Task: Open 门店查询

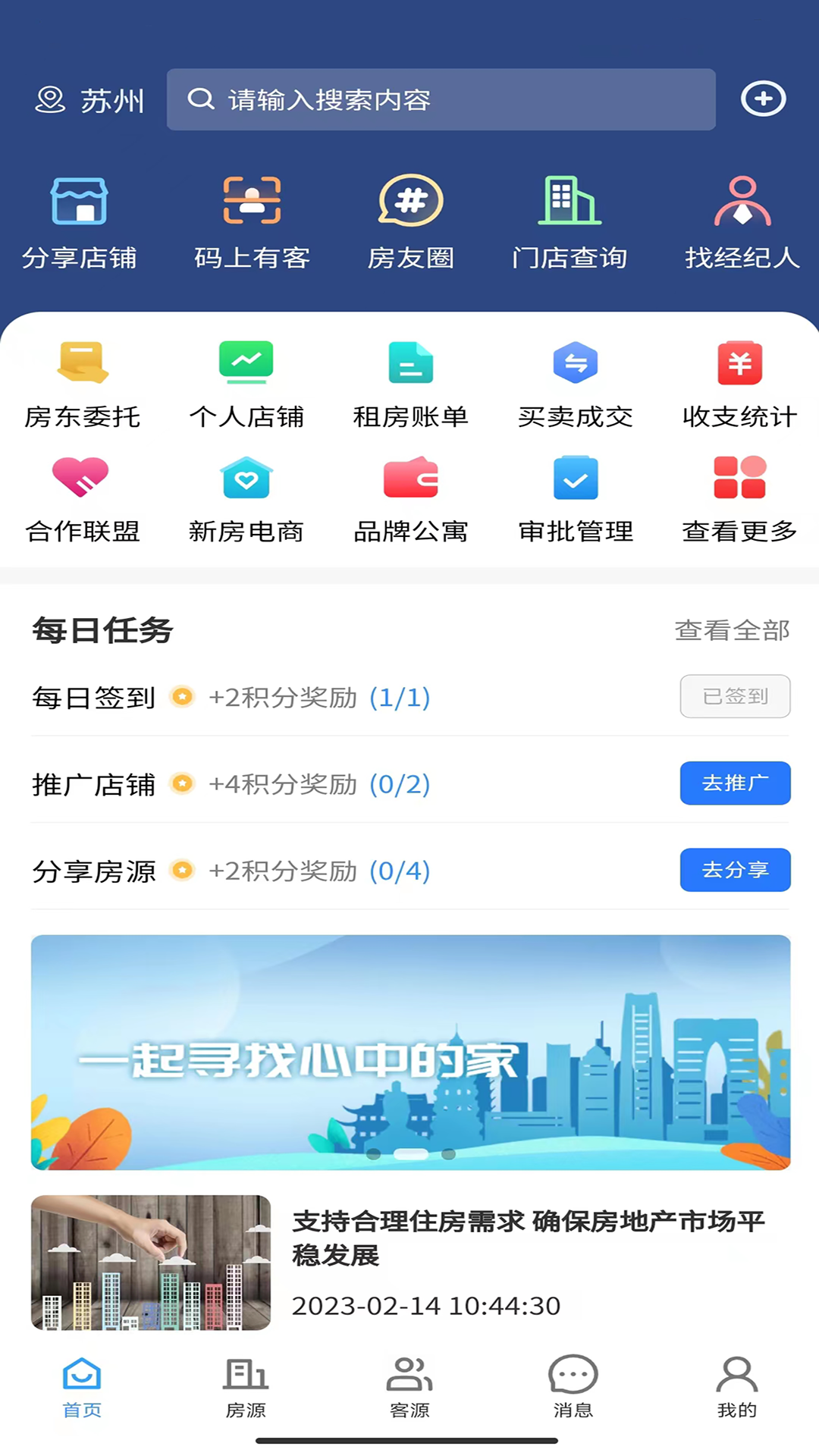Action: (x=570, y=223)
